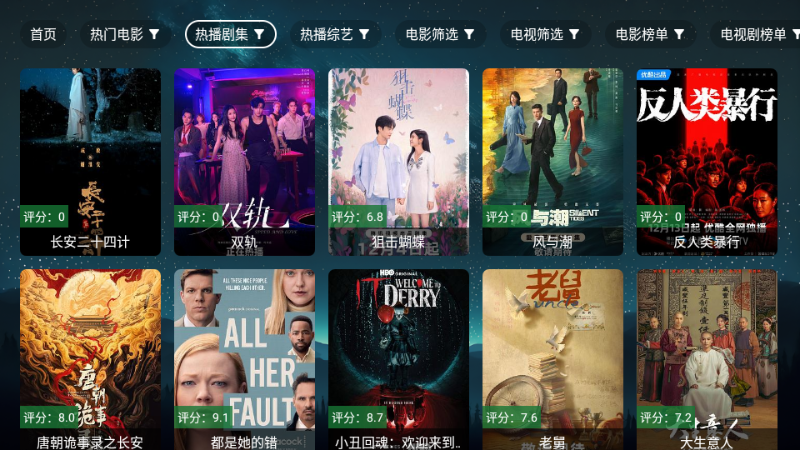
Task: Open the 双轨 drama card
Action: pos(244,160)
